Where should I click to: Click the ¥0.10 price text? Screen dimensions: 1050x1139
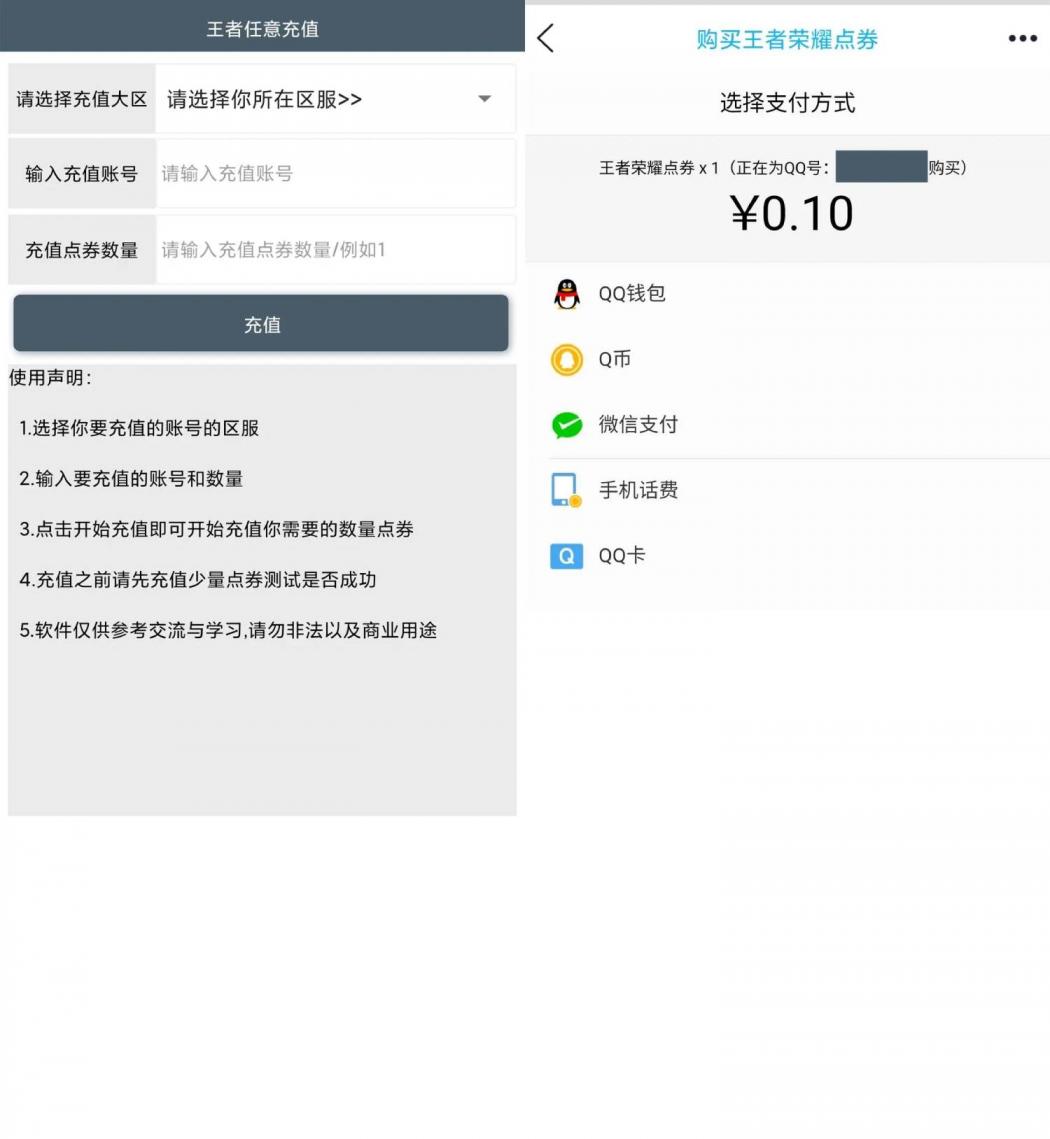click(789, 213)
